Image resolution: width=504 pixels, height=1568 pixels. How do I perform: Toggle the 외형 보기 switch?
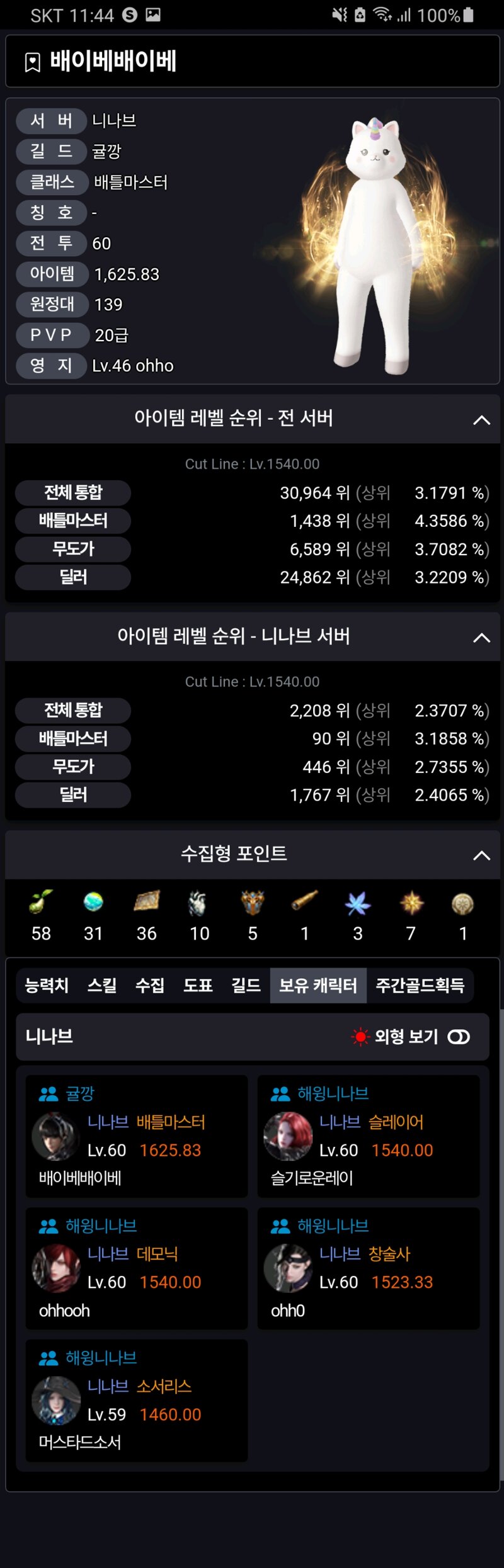click(459, 1037)
